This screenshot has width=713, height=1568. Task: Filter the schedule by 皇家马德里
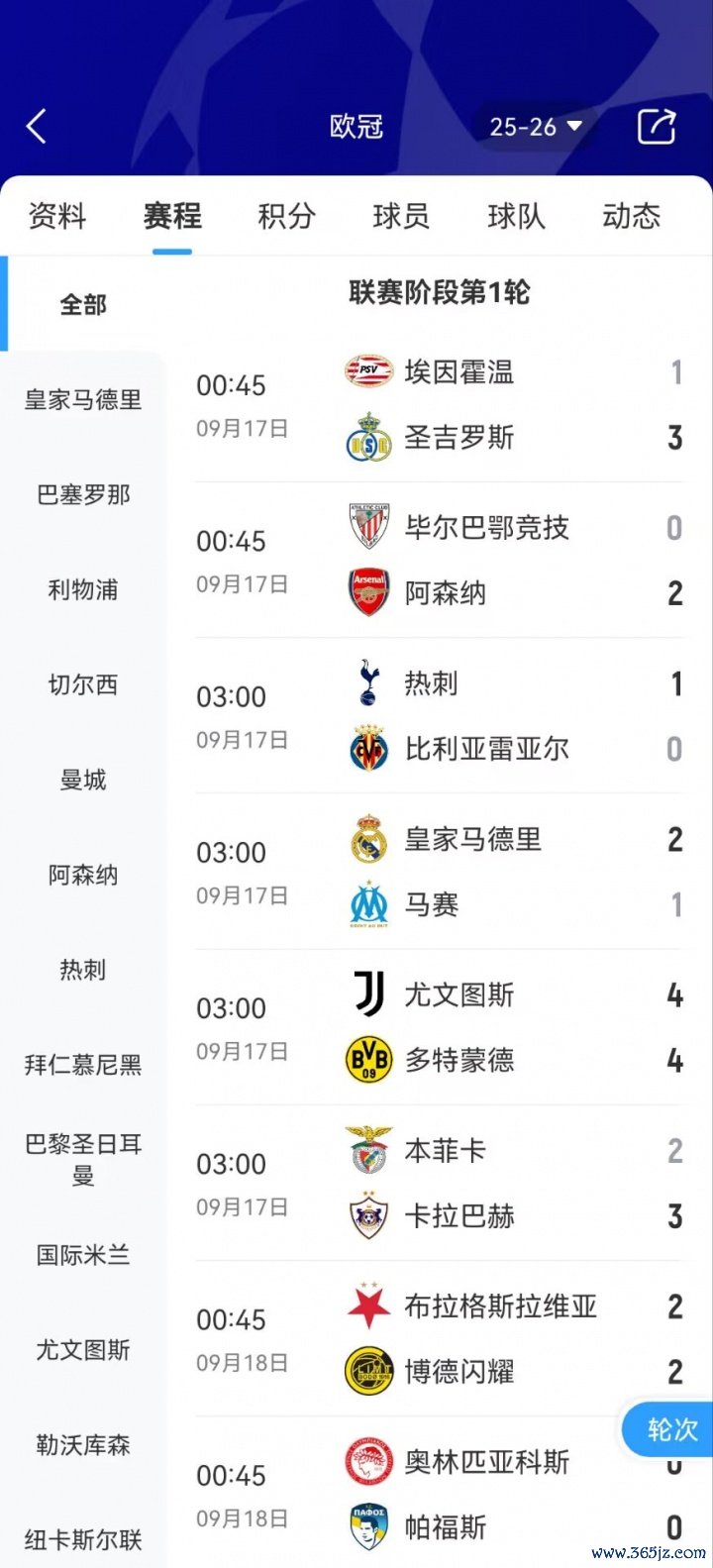pos(83,400)
